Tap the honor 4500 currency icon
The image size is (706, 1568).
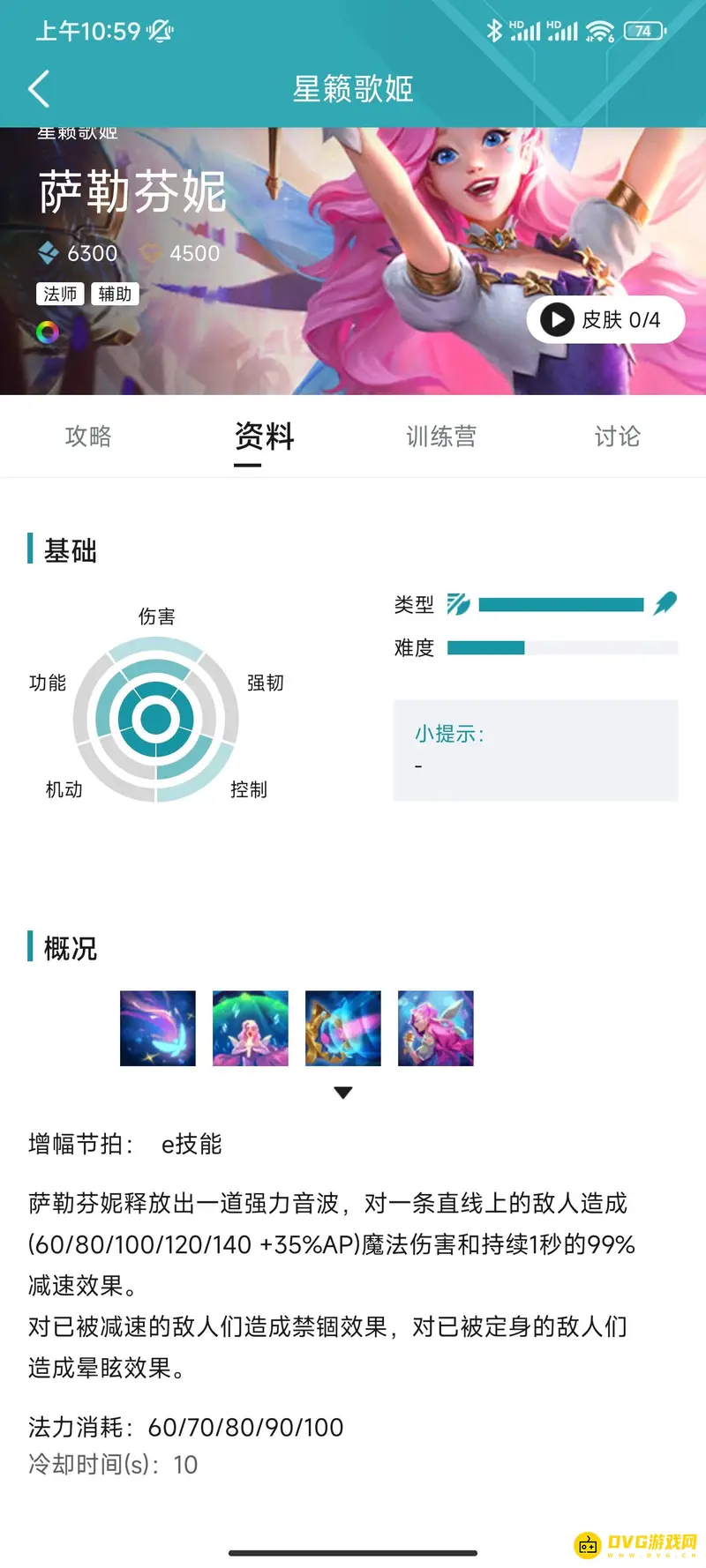pyautogui.click(x=152, y=253)
